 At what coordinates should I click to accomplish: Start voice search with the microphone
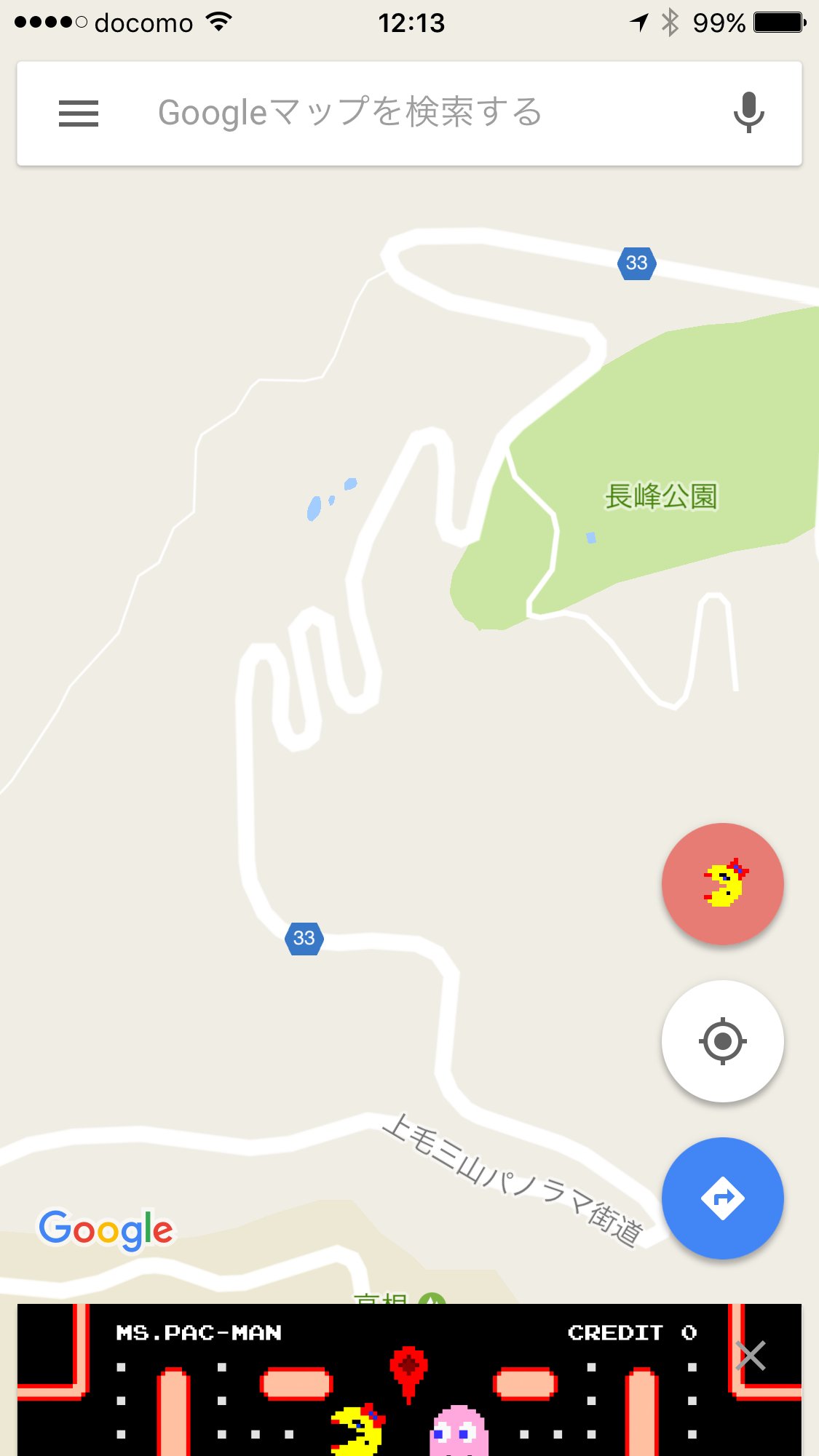pyautogui.click(x=748, y=113)
